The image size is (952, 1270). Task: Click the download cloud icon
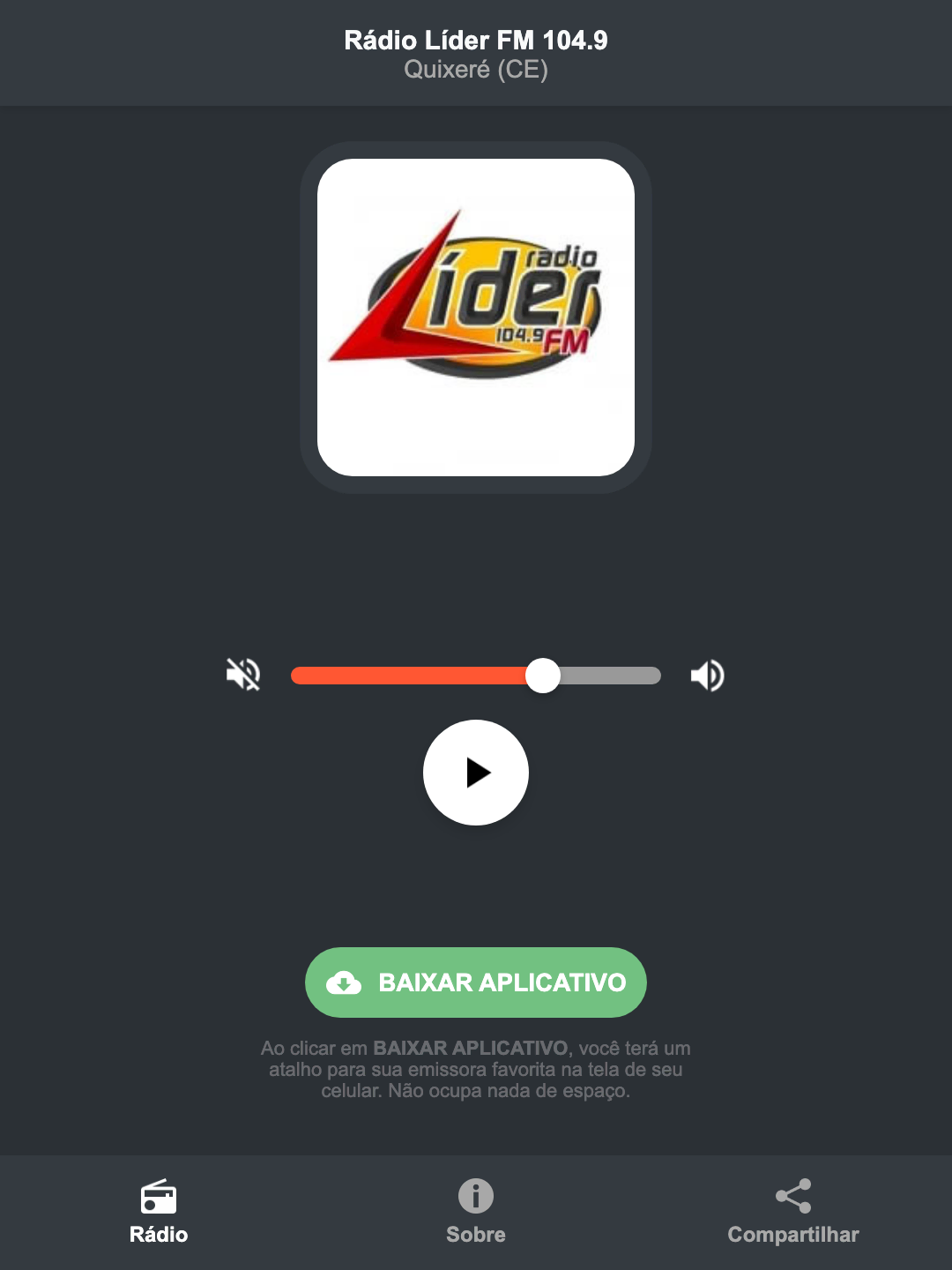[346, 982]
